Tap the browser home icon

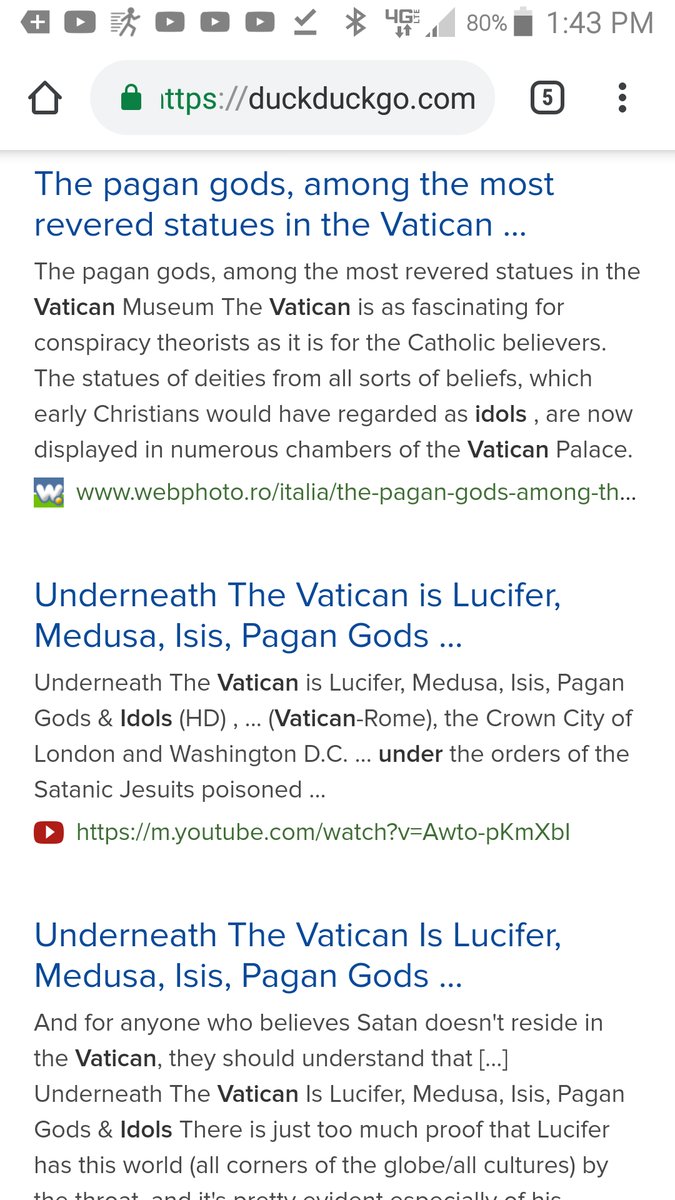click(45, 98)
